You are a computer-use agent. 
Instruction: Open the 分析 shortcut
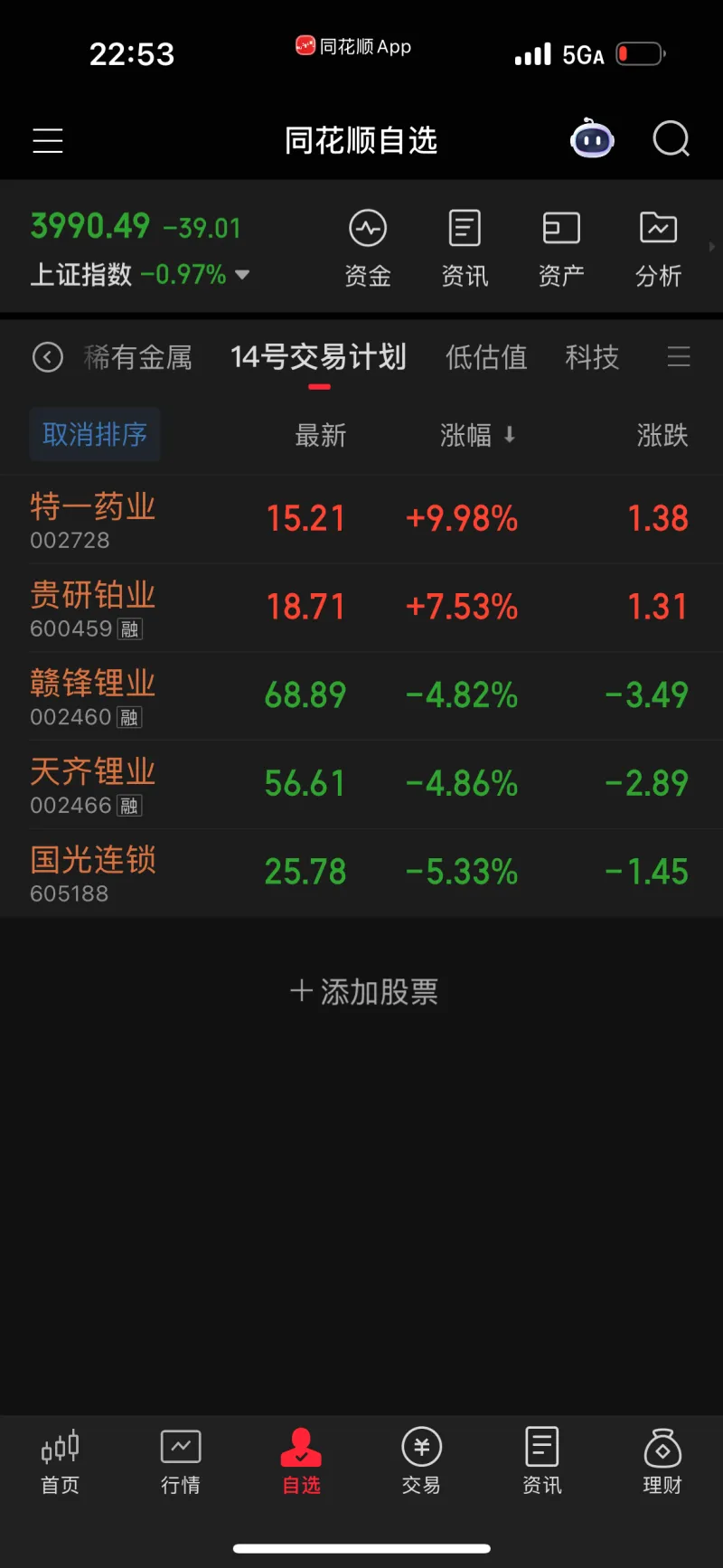coord(658,248)
